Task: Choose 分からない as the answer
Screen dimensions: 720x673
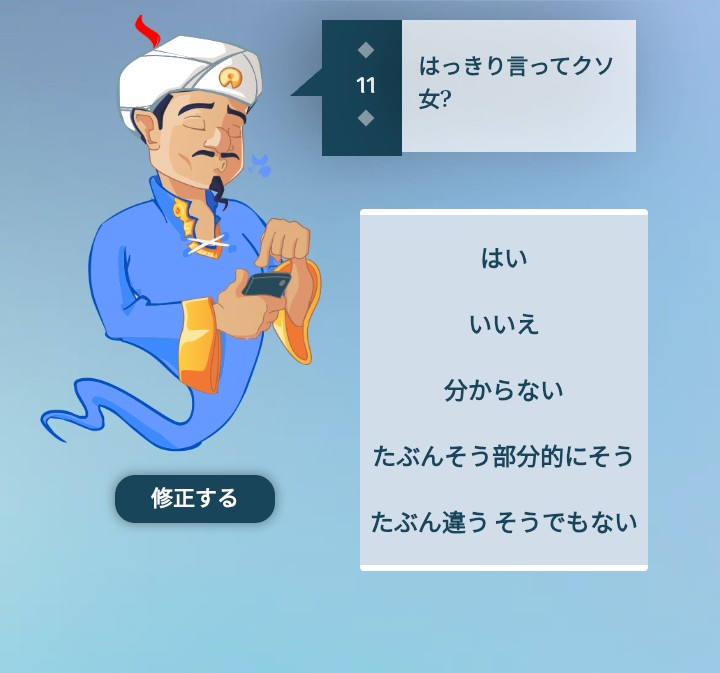Action: pos(504,390)
